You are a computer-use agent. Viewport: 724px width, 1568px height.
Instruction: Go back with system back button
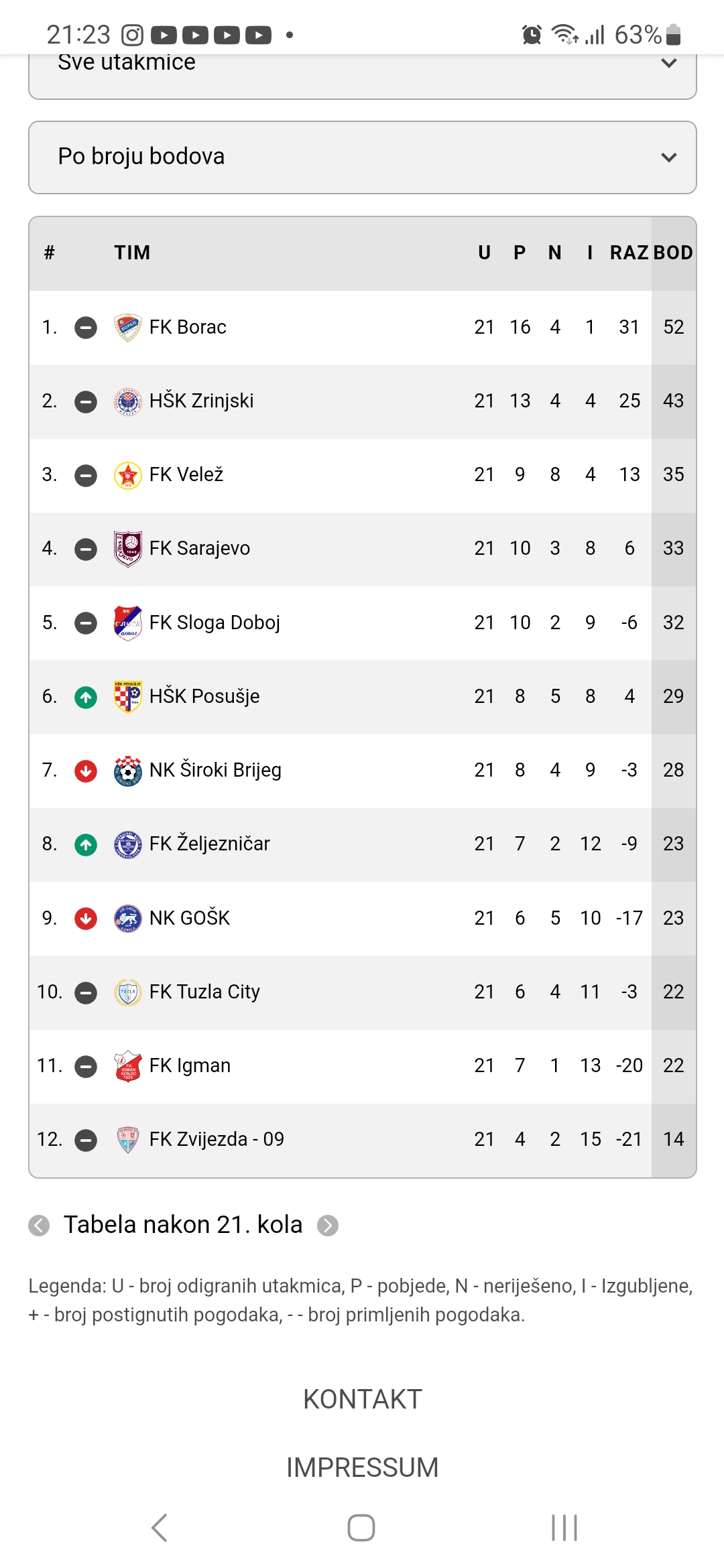click(x=160, y=1528)
